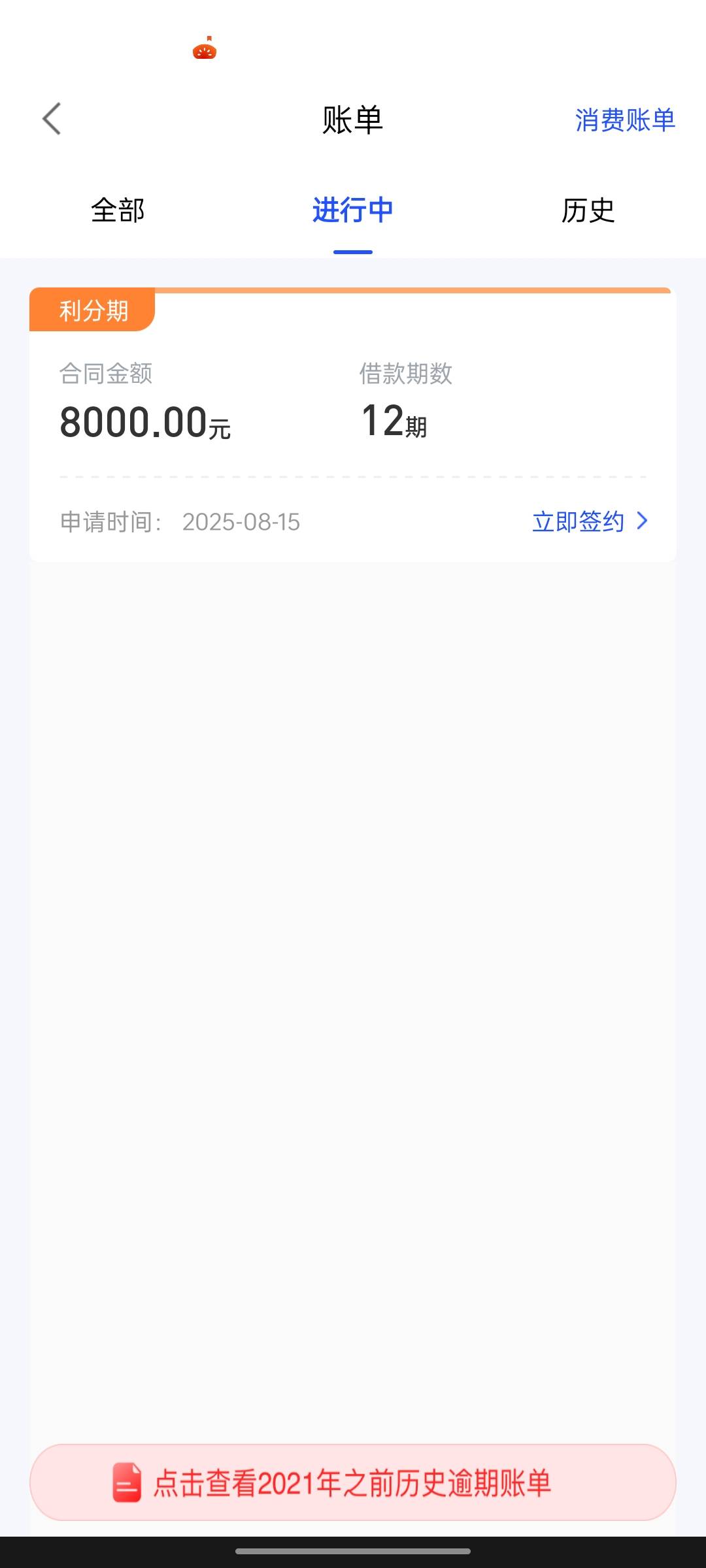Go back using the top-left arrow
This screenshot has height=1568, width=706.
(52, 119)
